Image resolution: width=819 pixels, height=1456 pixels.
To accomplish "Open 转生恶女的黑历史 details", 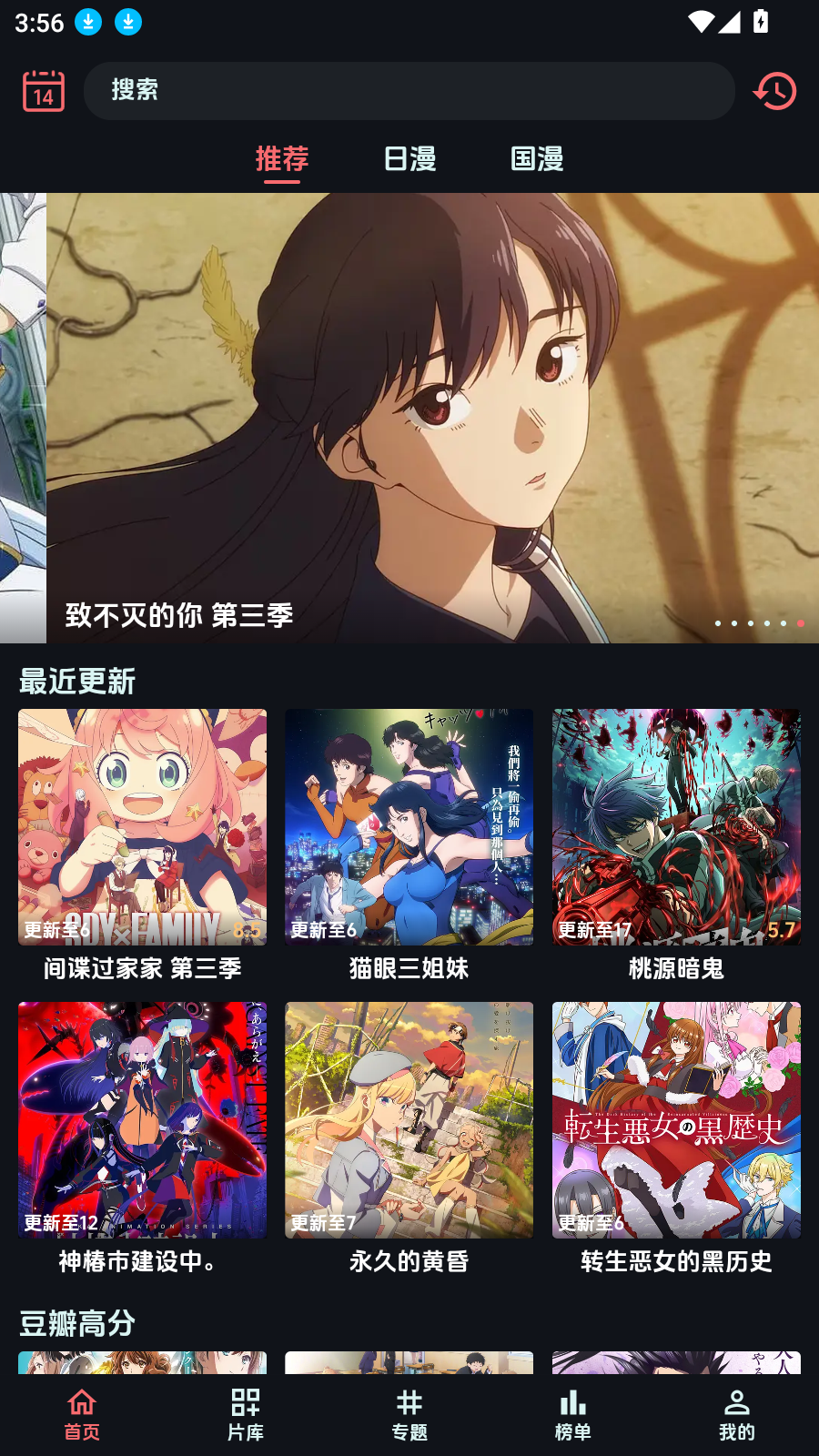I will click(676, 1120).
